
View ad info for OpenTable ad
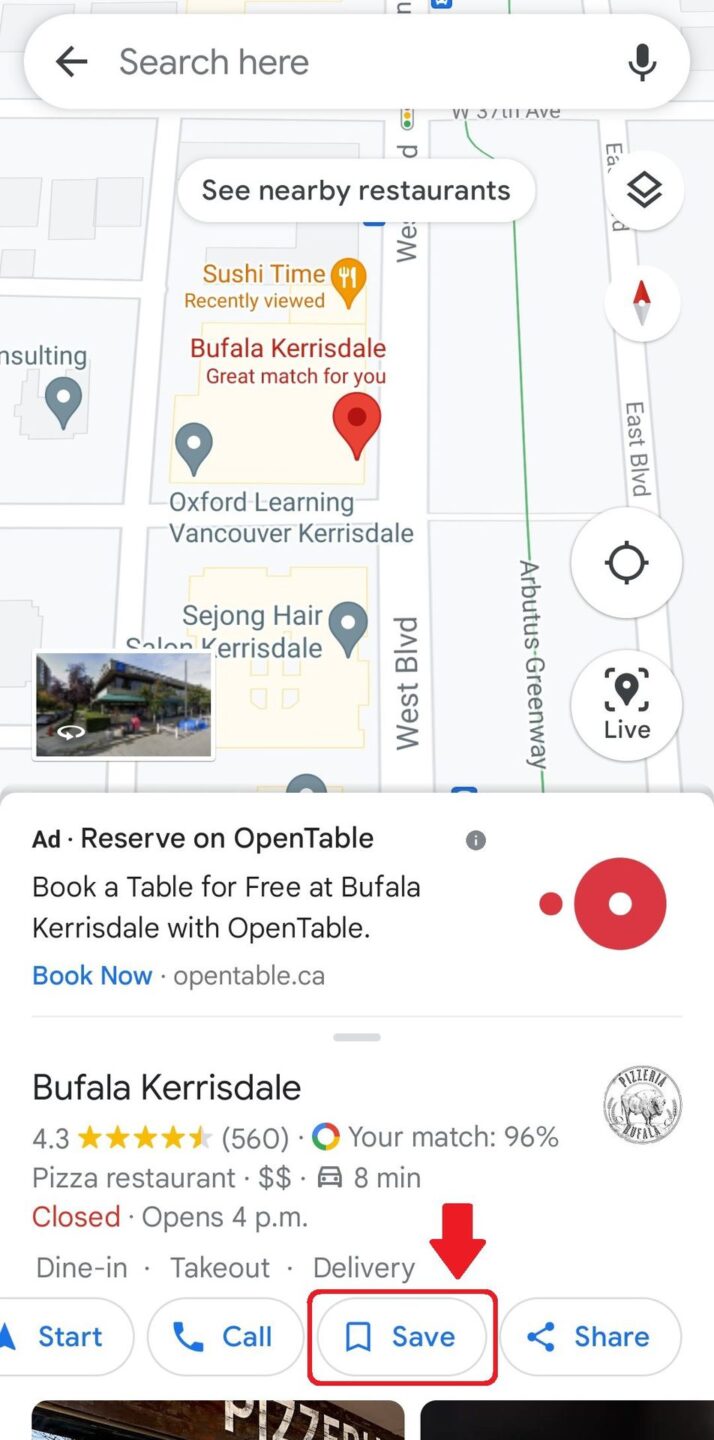point(476,840)
